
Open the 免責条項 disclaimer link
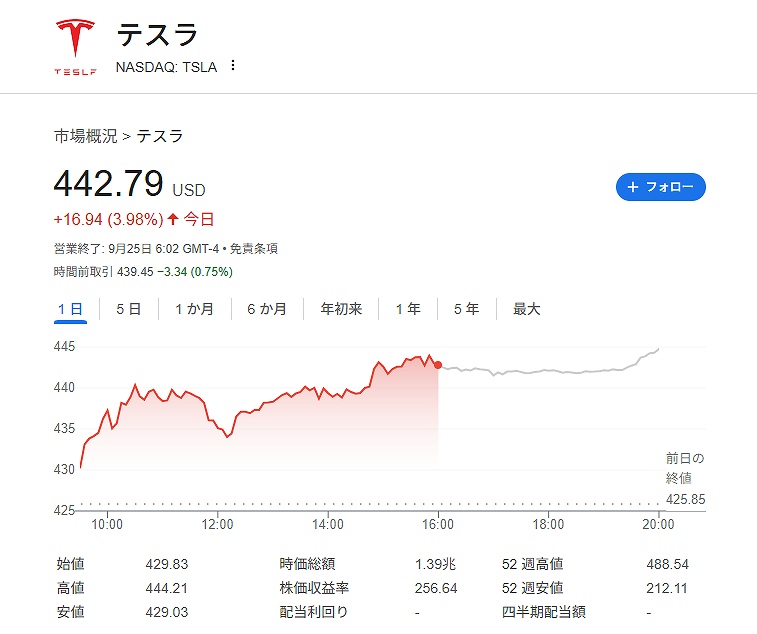[253, 249]
